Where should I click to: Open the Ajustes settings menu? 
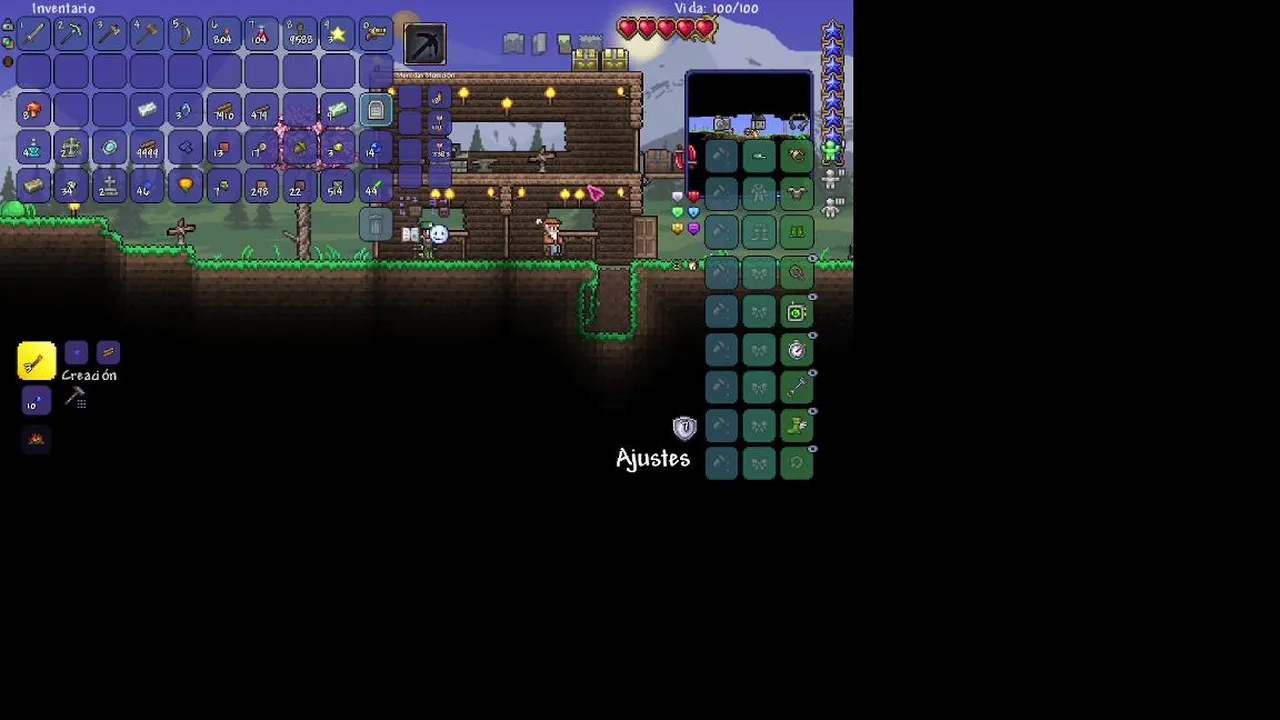(653, 459)
